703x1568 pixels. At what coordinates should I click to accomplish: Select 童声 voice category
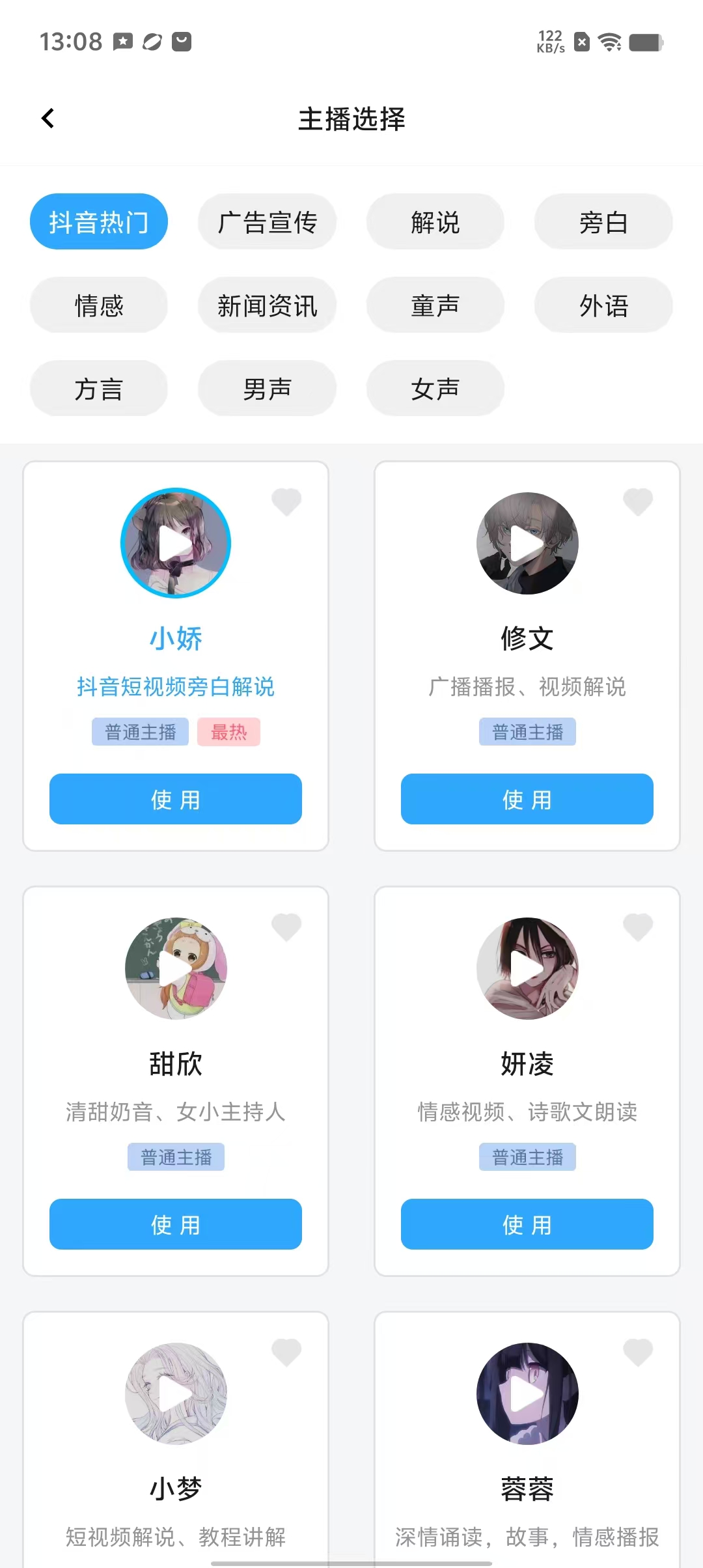pos(435,305)
